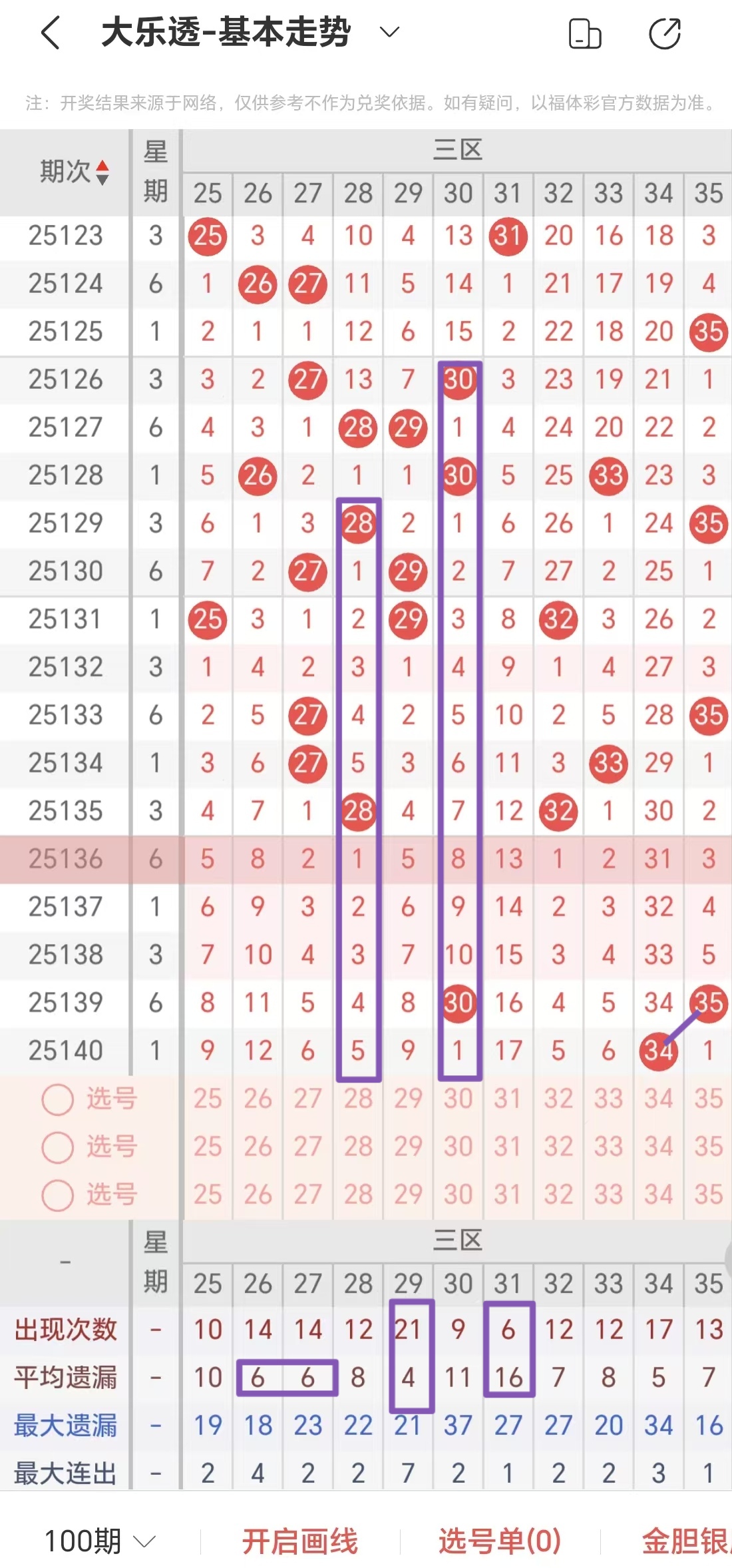This screenshot has width=732, height=1568.
Task: Go back using the top-left arrow
Action: tap(51, 33)
